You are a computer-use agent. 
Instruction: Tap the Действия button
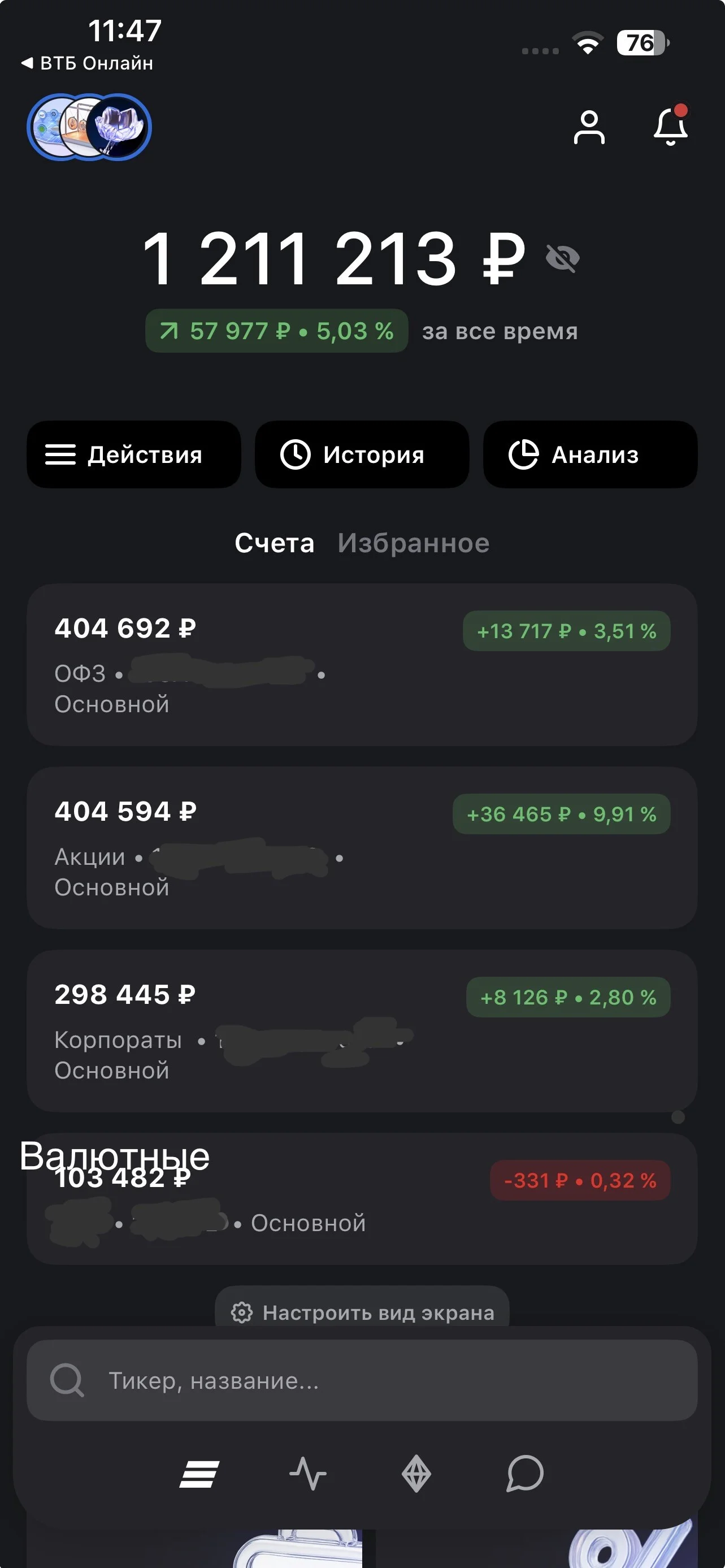[134, 454]
